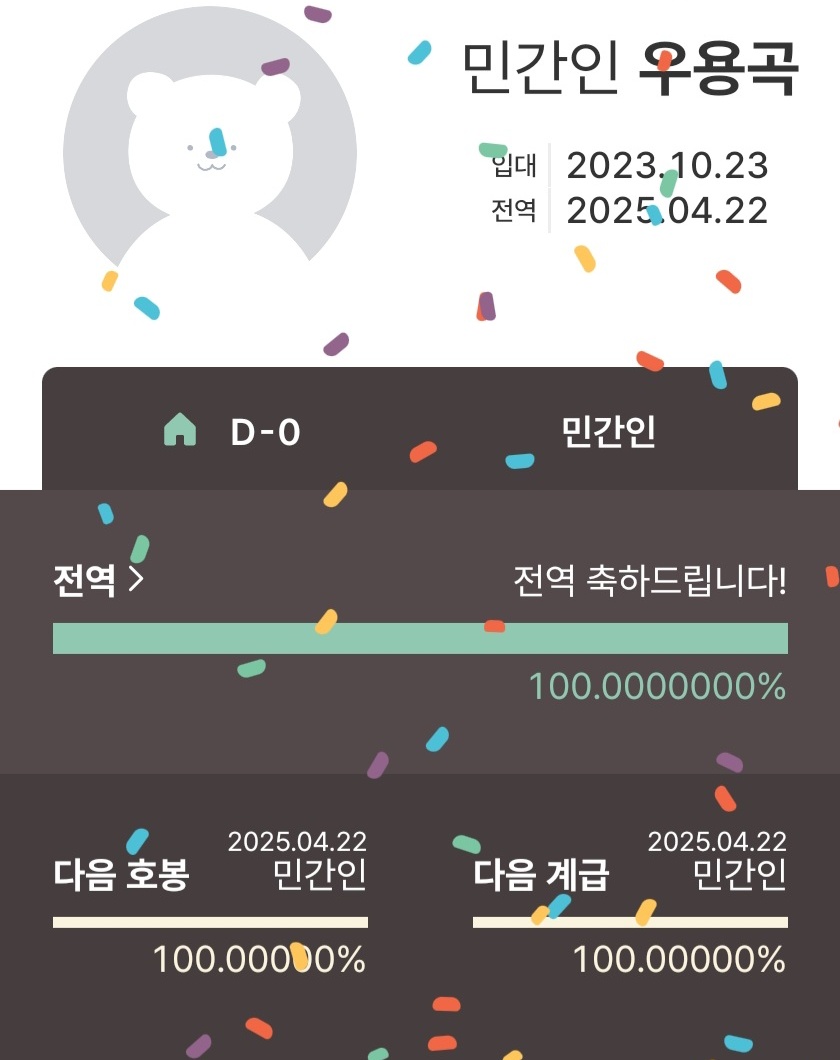Tap the bear profile picture
This screenshot has height=1060, width=840.
[210, 151]
